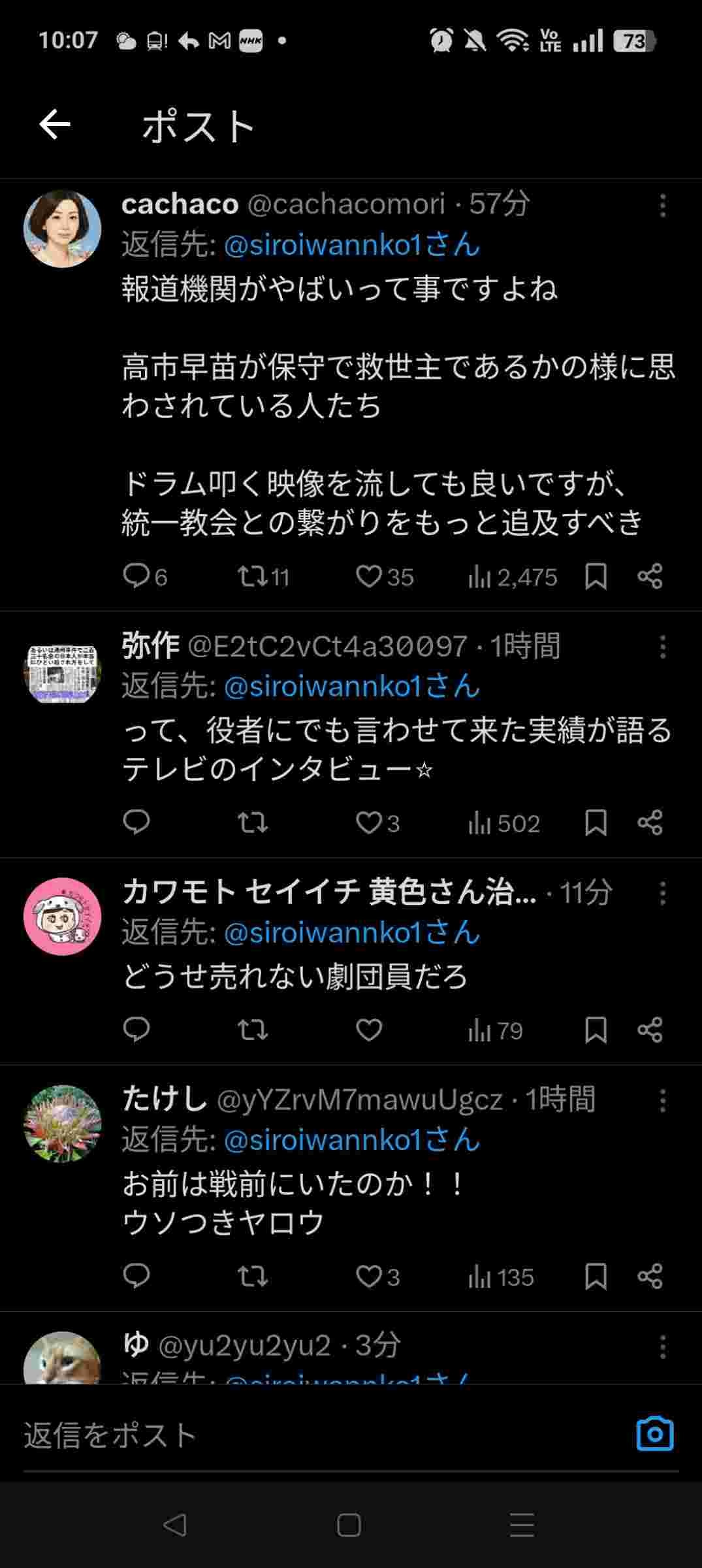Like カワモト セイイチ's reply
Image resolution: width=702 pixels, height=1568 pixels.
(369, 1030)
